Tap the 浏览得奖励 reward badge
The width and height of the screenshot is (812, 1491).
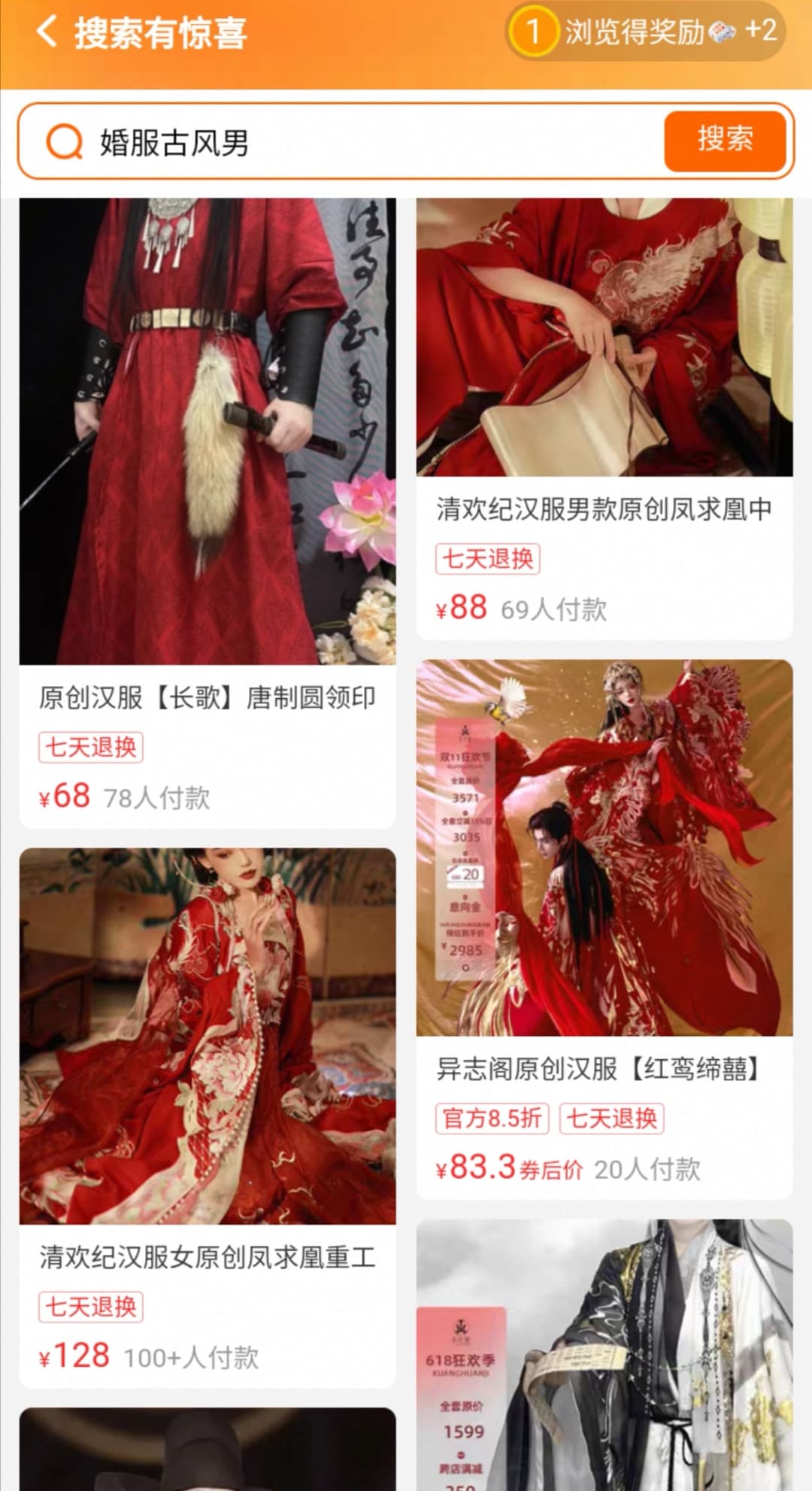tap(645, 32)
